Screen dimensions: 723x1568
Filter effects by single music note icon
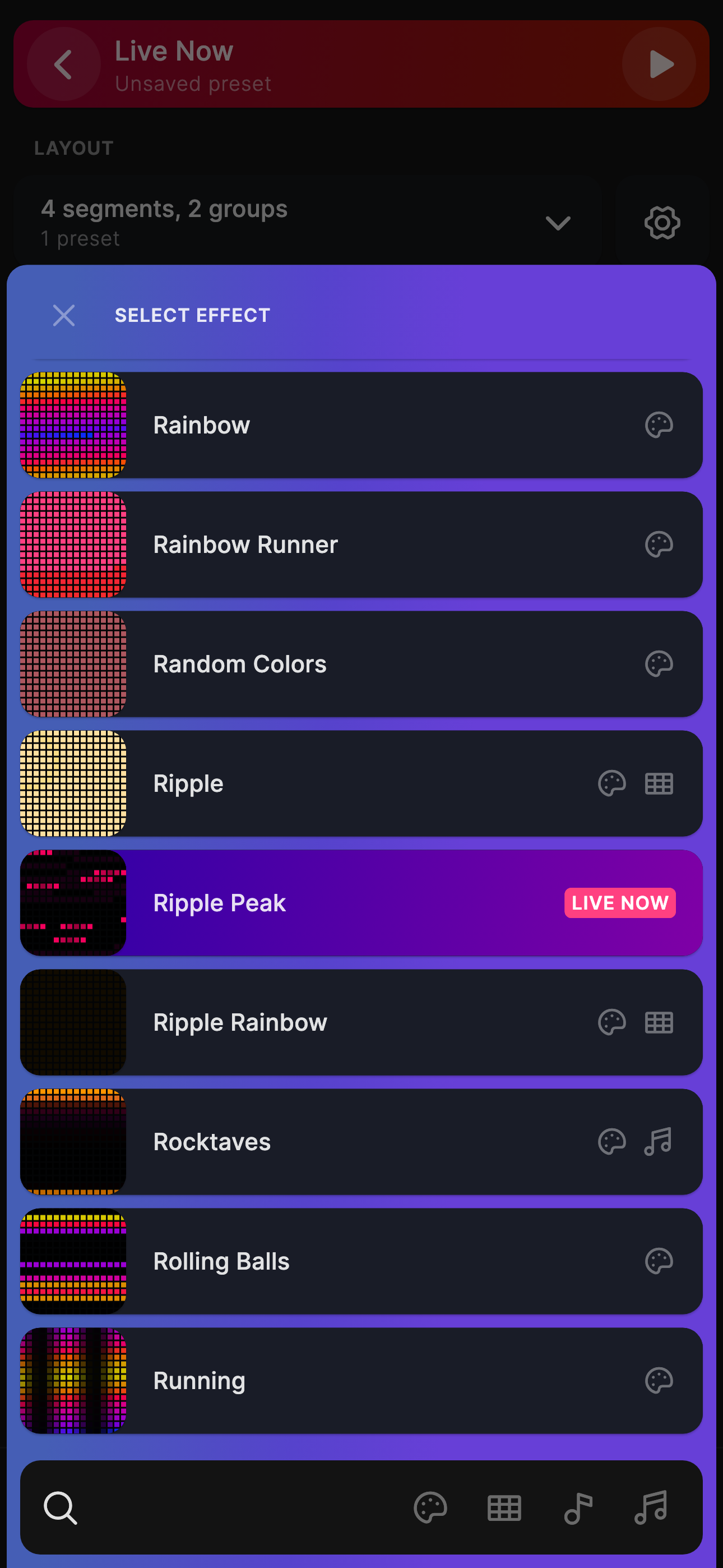(578, 1508)
